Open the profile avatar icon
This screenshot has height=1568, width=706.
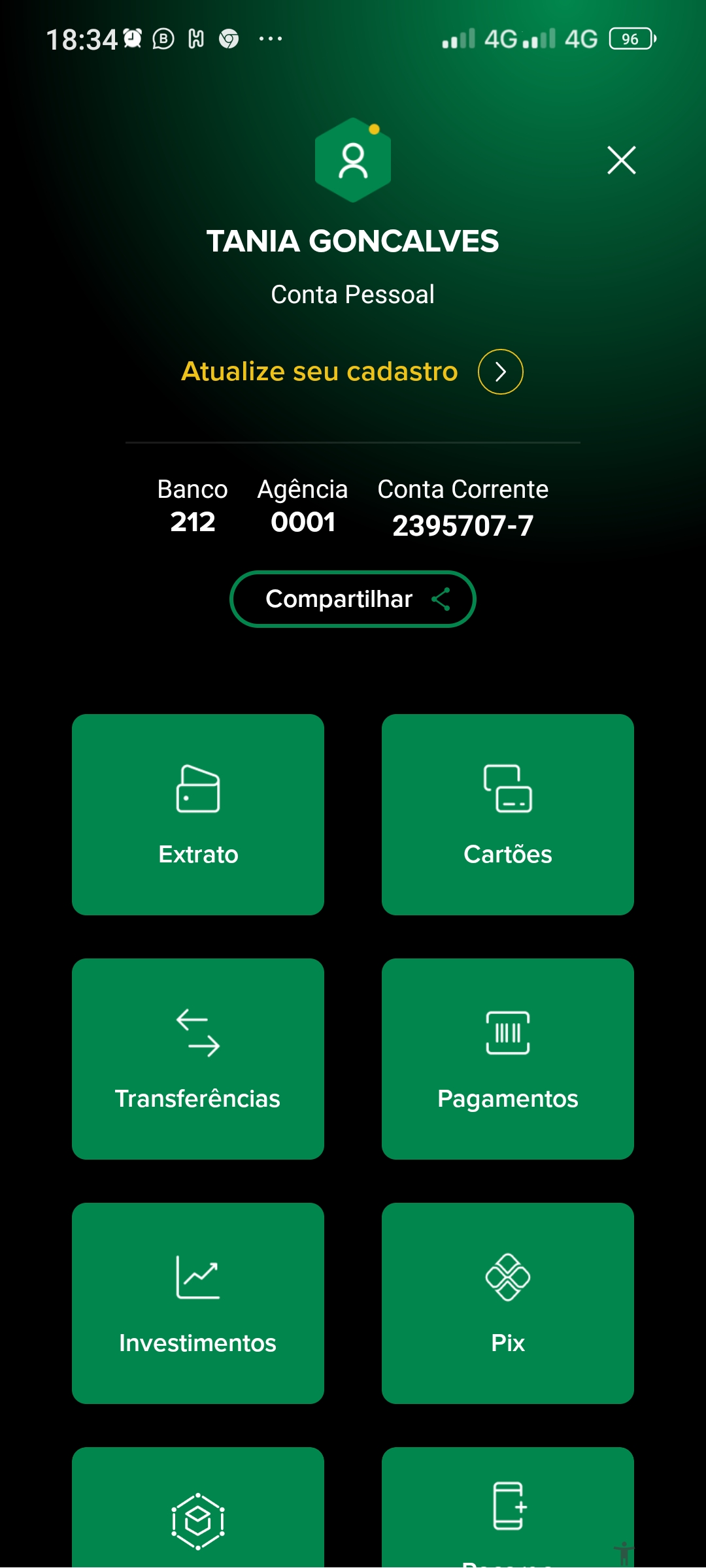[x=353, y=160]
